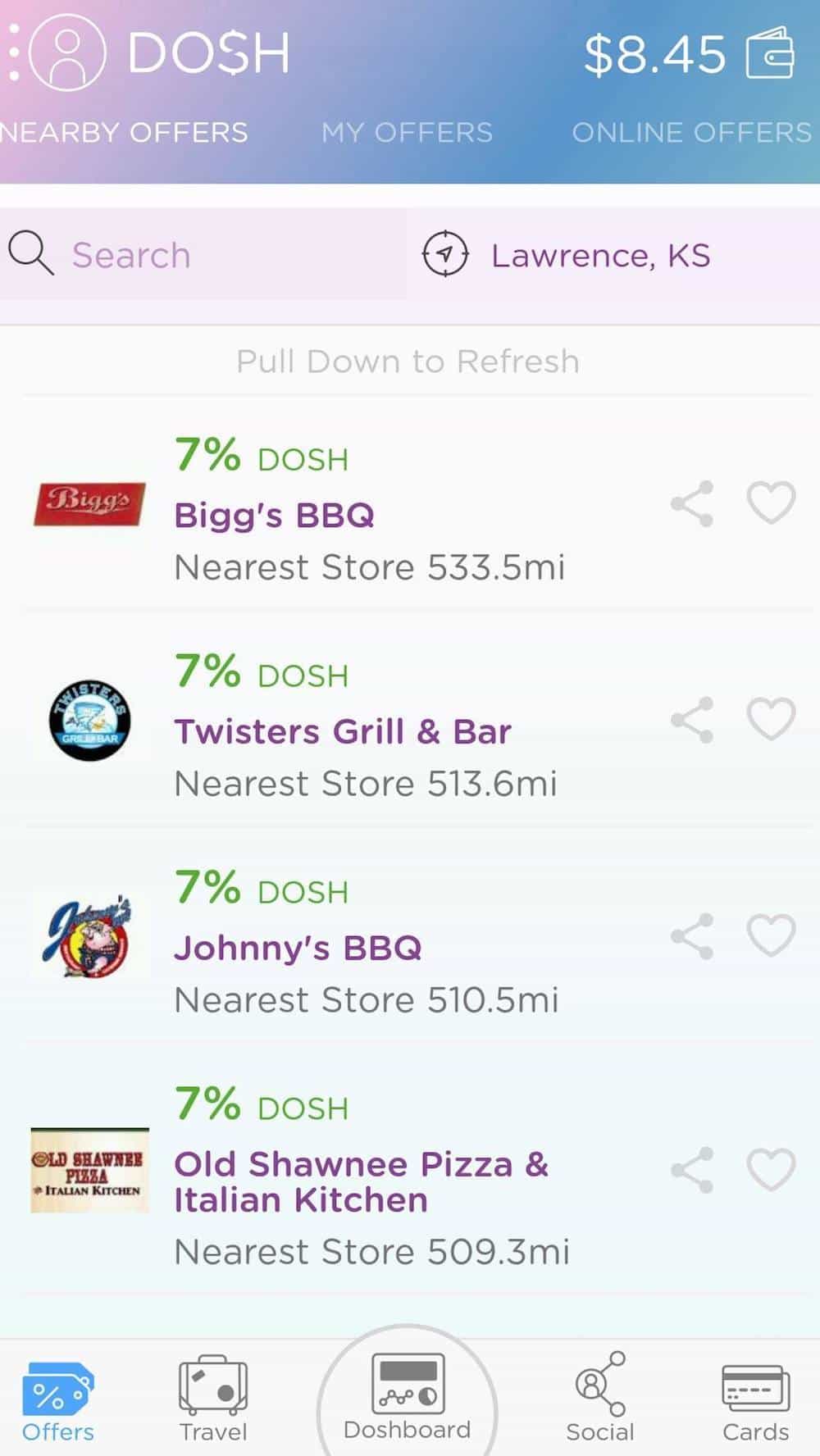Open the profile avatar menu

(x=67, y=52)
